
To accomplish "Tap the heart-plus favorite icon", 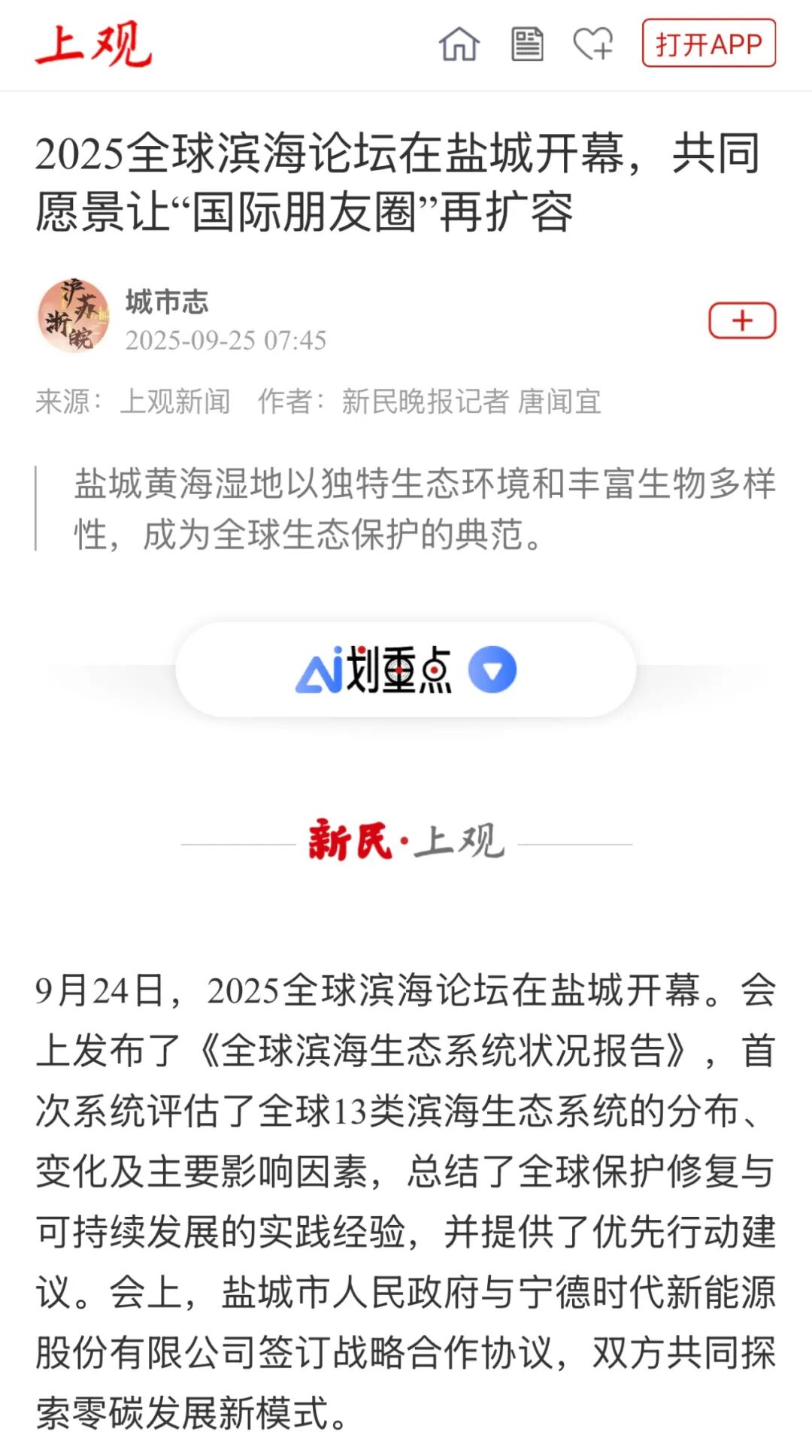I will pyautogui.click(x=593, y=44).
